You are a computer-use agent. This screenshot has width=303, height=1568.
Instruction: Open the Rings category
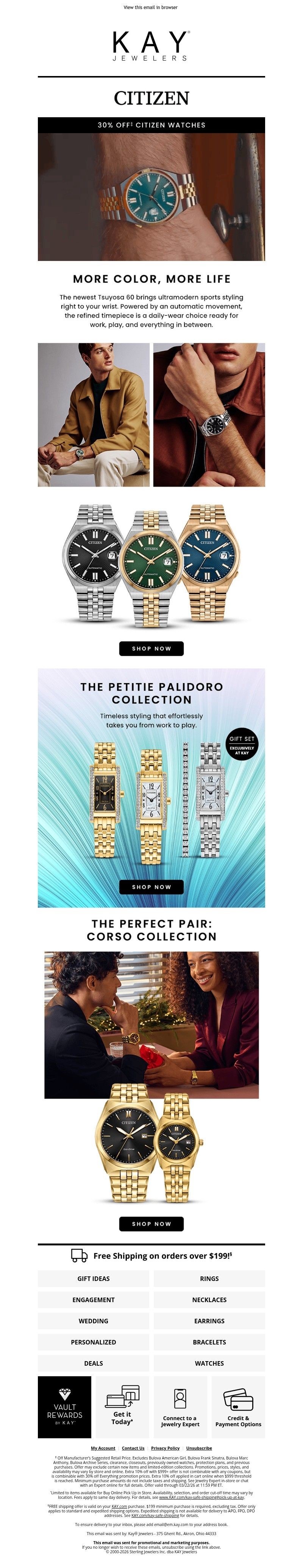click(x=209, y=1279)
